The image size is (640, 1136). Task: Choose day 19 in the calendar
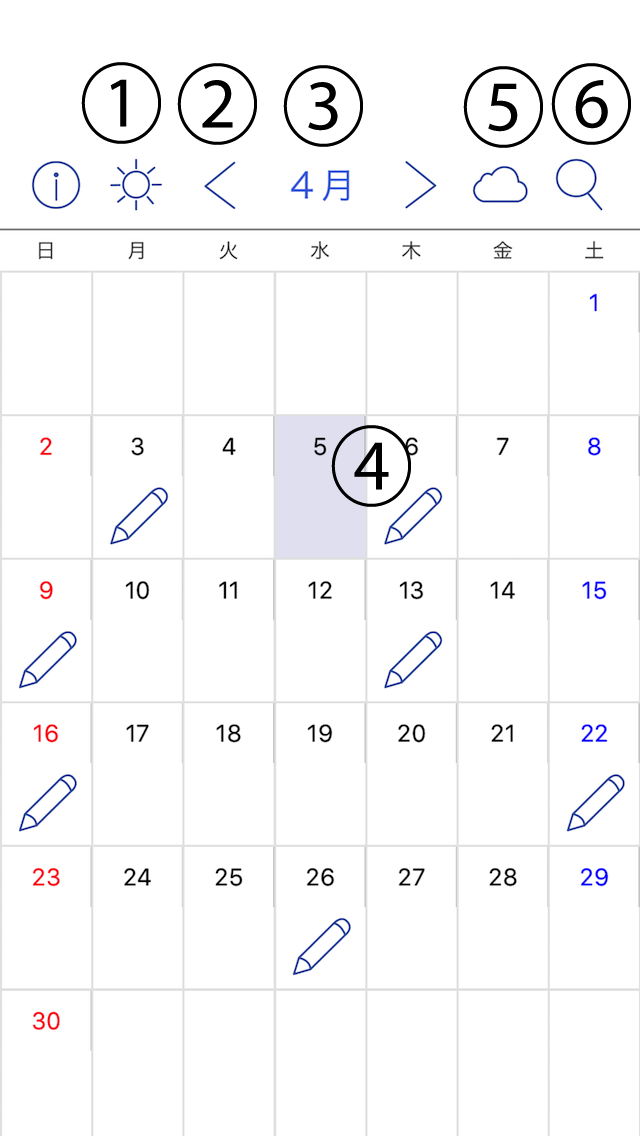pos(320,774)
